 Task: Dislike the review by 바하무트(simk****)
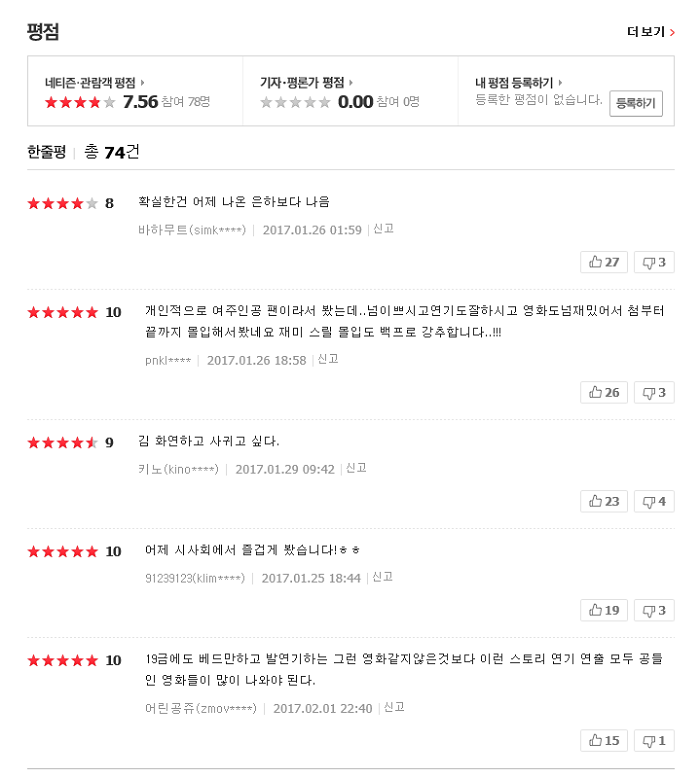pos(654,262)
